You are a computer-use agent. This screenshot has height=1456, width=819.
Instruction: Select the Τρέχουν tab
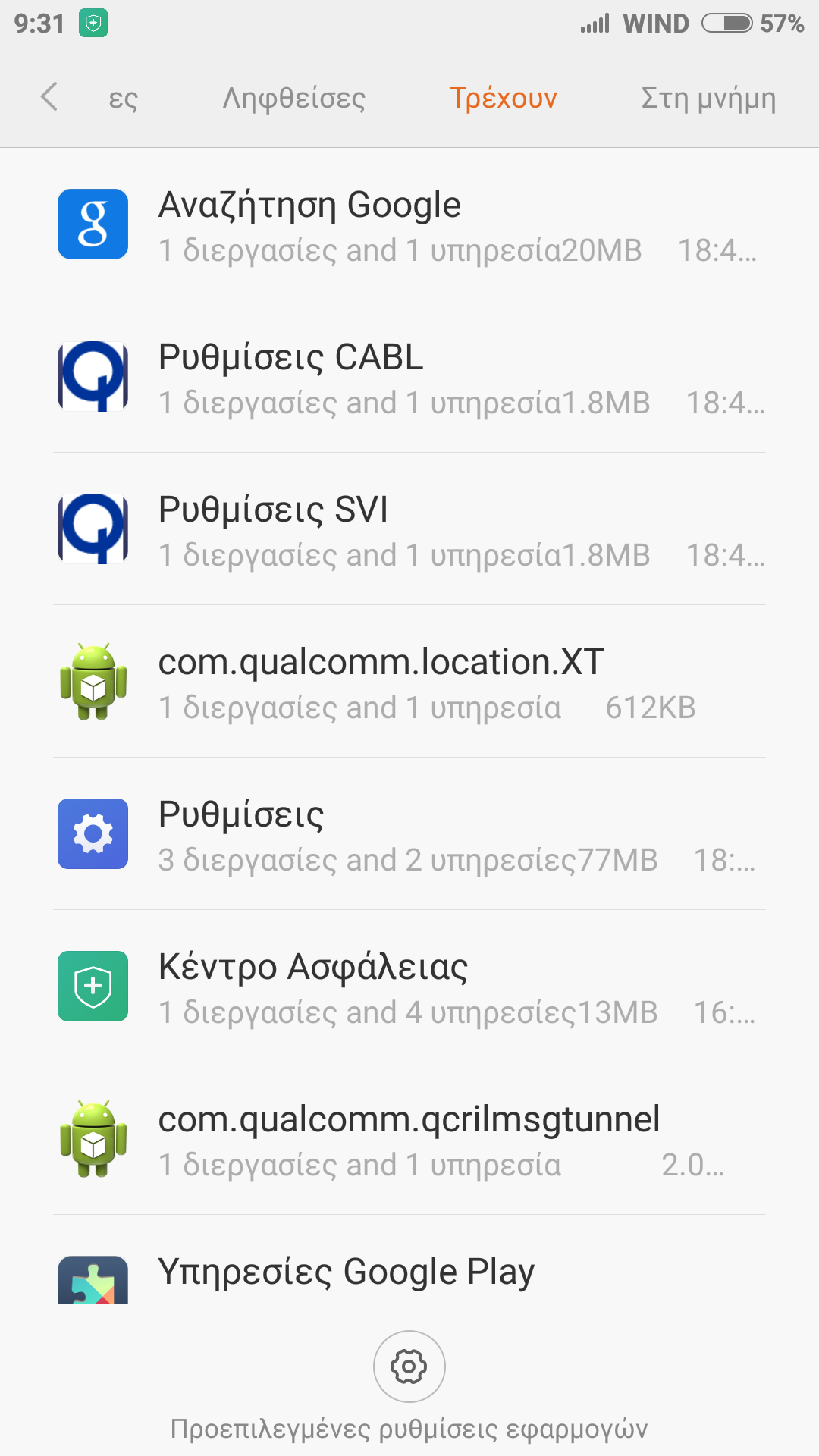[x=504, y=99]
